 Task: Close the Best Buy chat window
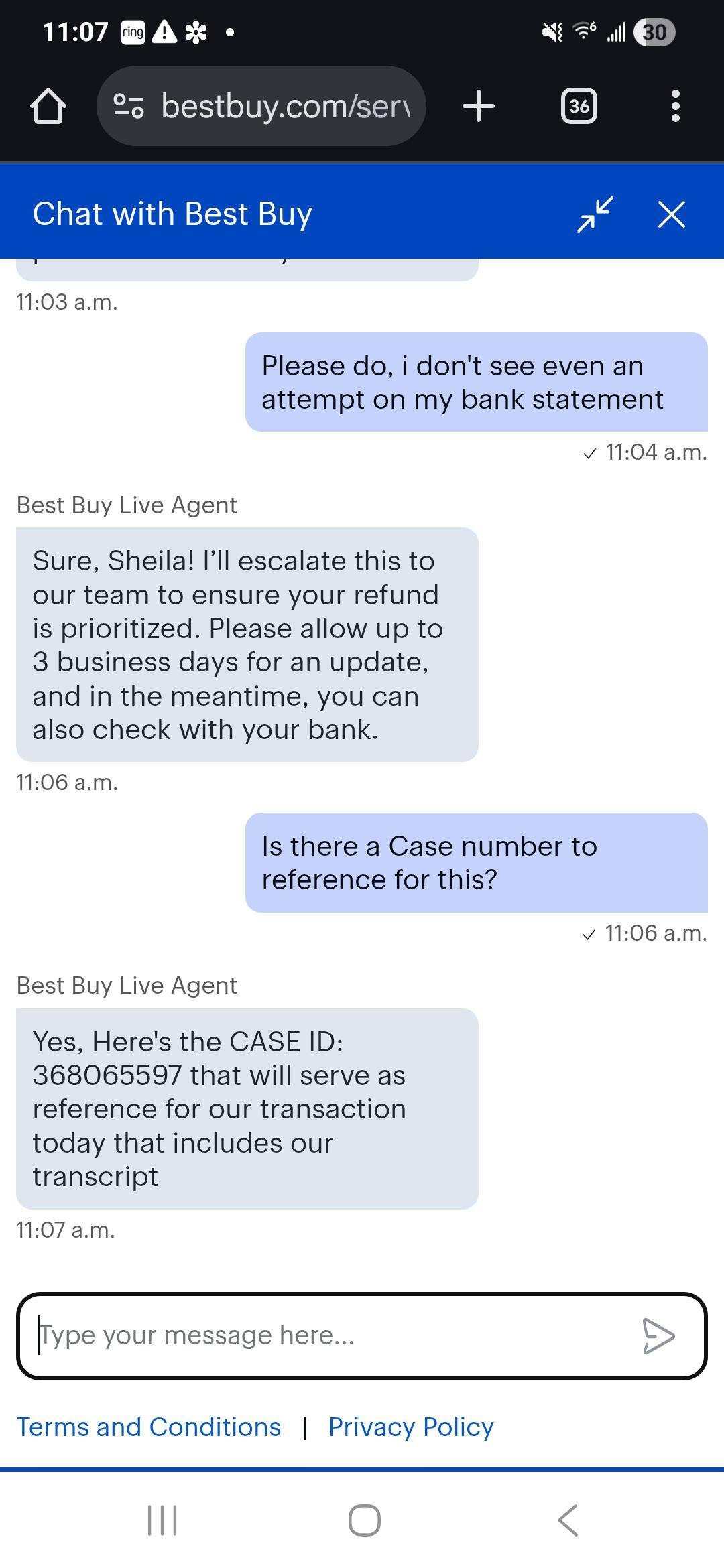point(672,214)
